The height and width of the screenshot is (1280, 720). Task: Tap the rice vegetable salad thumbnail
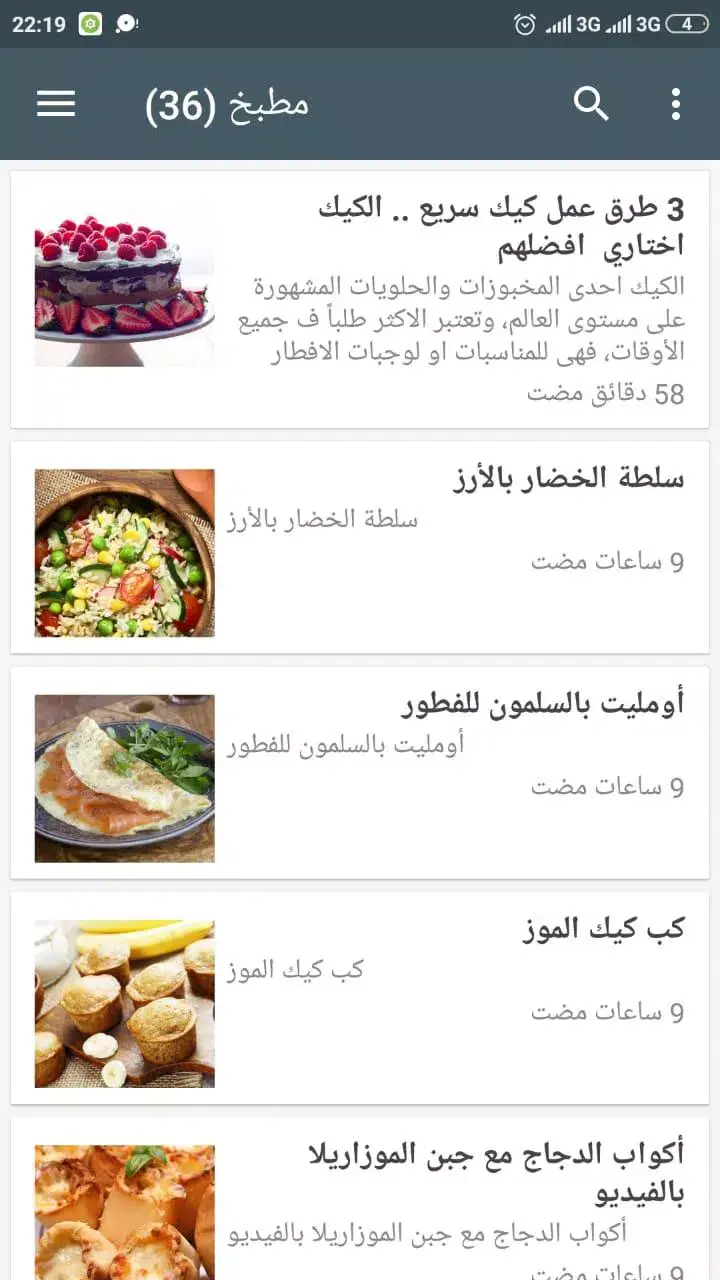coord(124,552)
